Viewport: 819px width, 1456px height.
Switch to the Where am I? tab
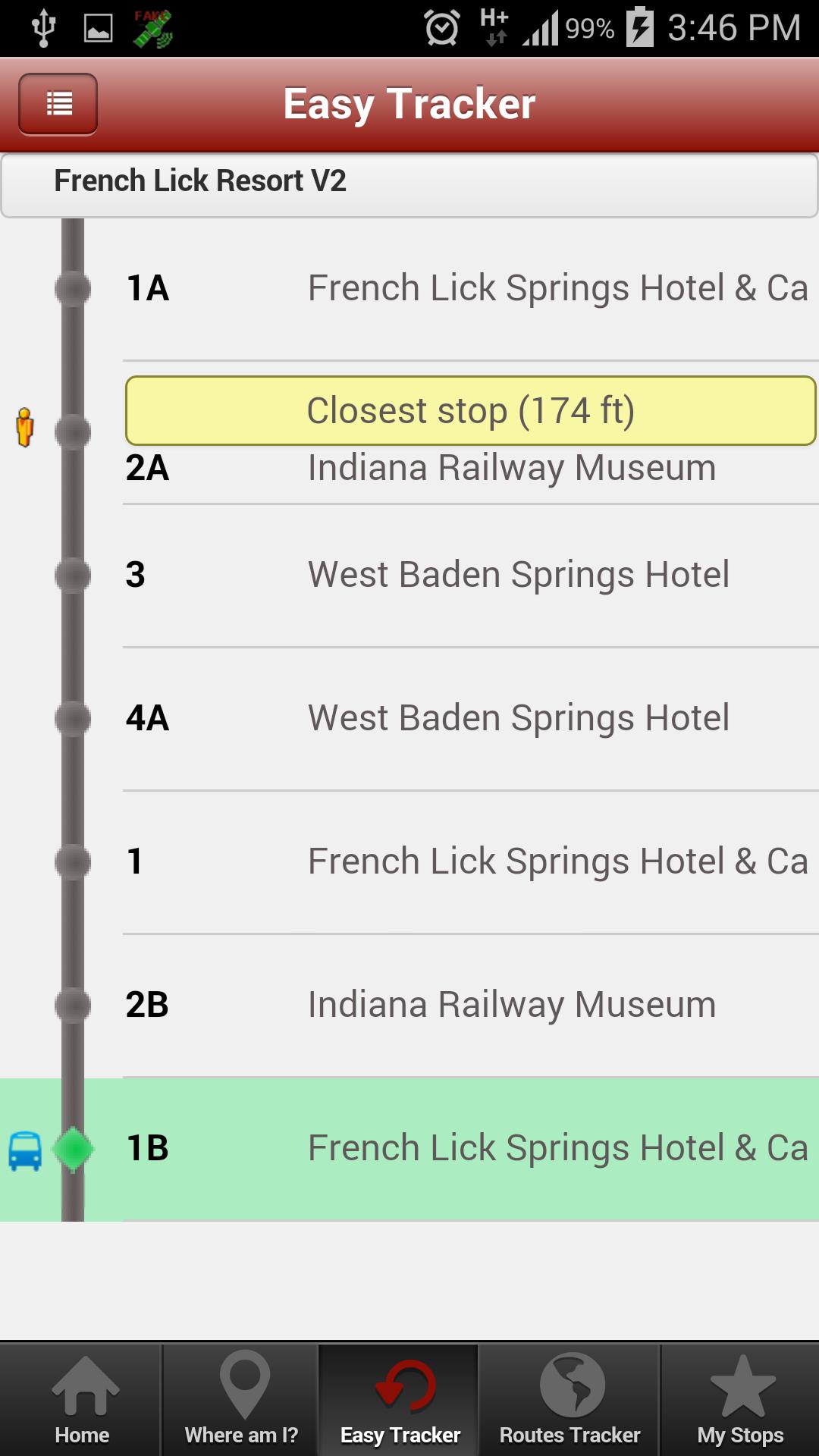tap(242, 1400)
